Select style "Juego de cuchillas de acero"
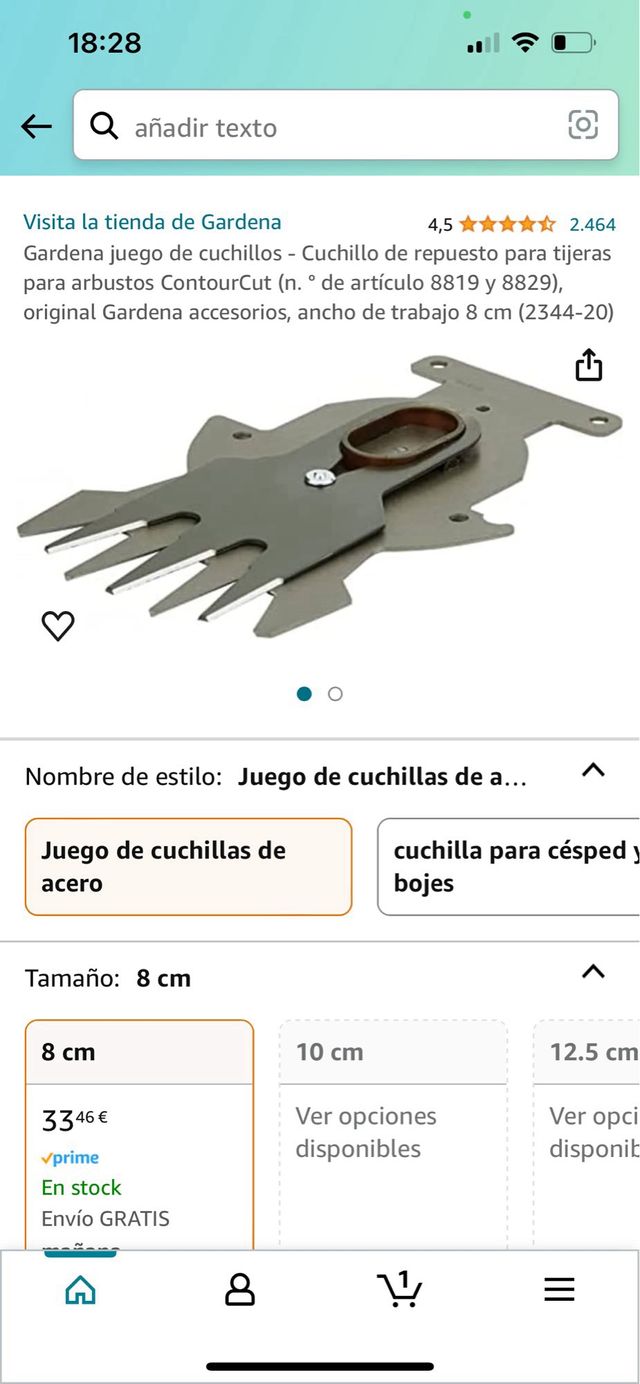The height and width of the screenshot is (1384, 640). coord(188,866)
